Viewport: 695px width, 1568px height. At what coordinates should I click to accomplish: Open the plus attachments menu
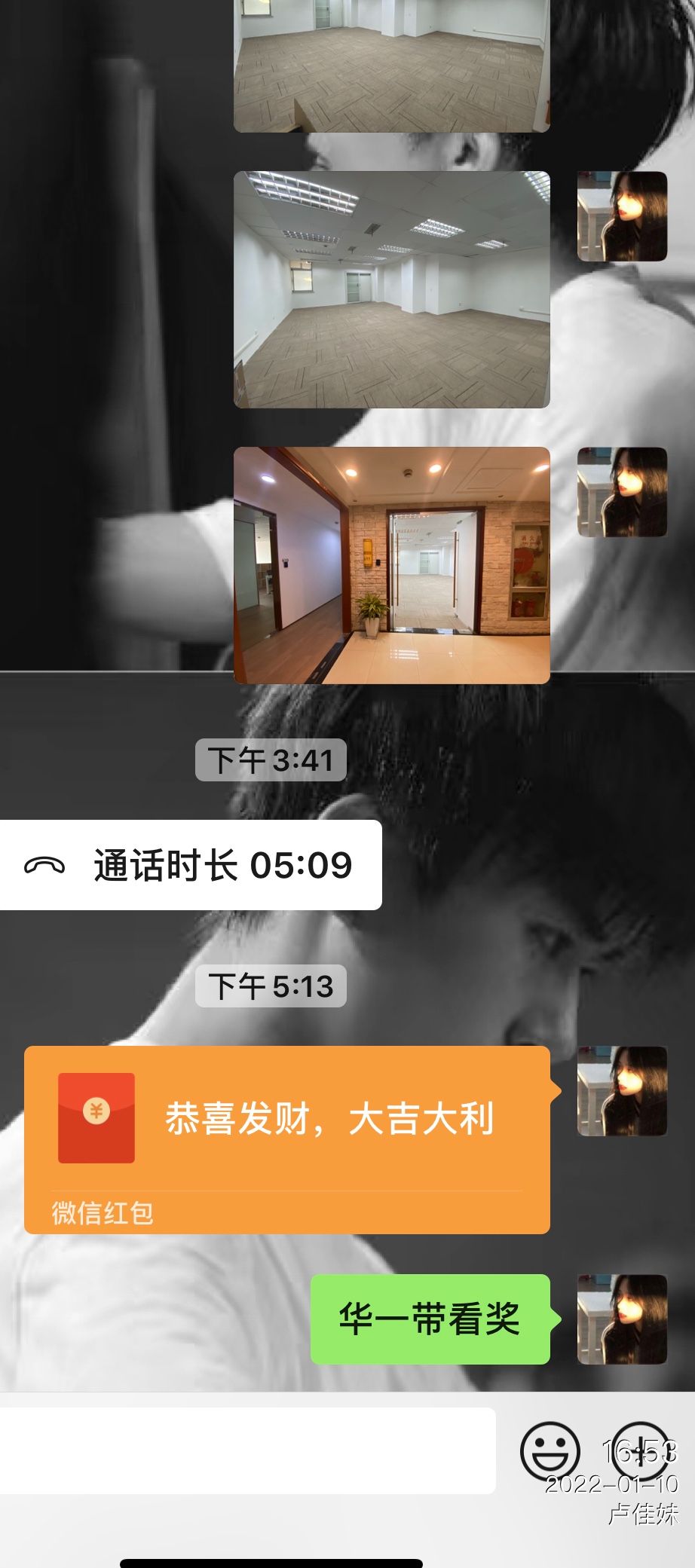pyautogui.click(x=639, y=1450)
